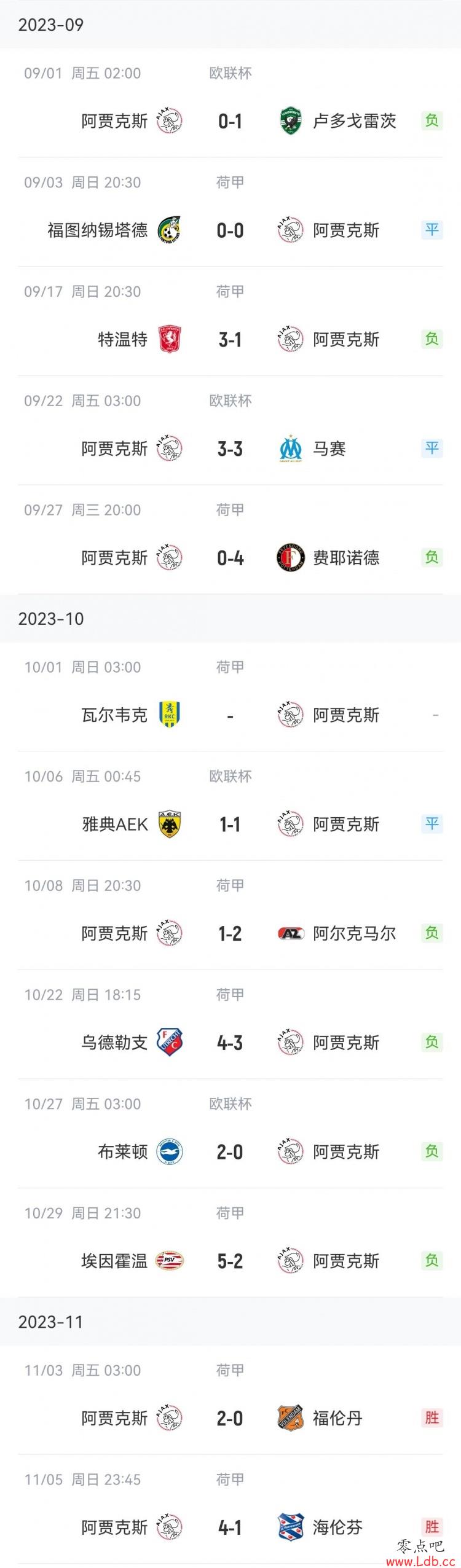View the 11/03 Ajax vs Volendam 2-0 match
The height and width of the screenshot is (1568, 461).
tap(230, 1419)
